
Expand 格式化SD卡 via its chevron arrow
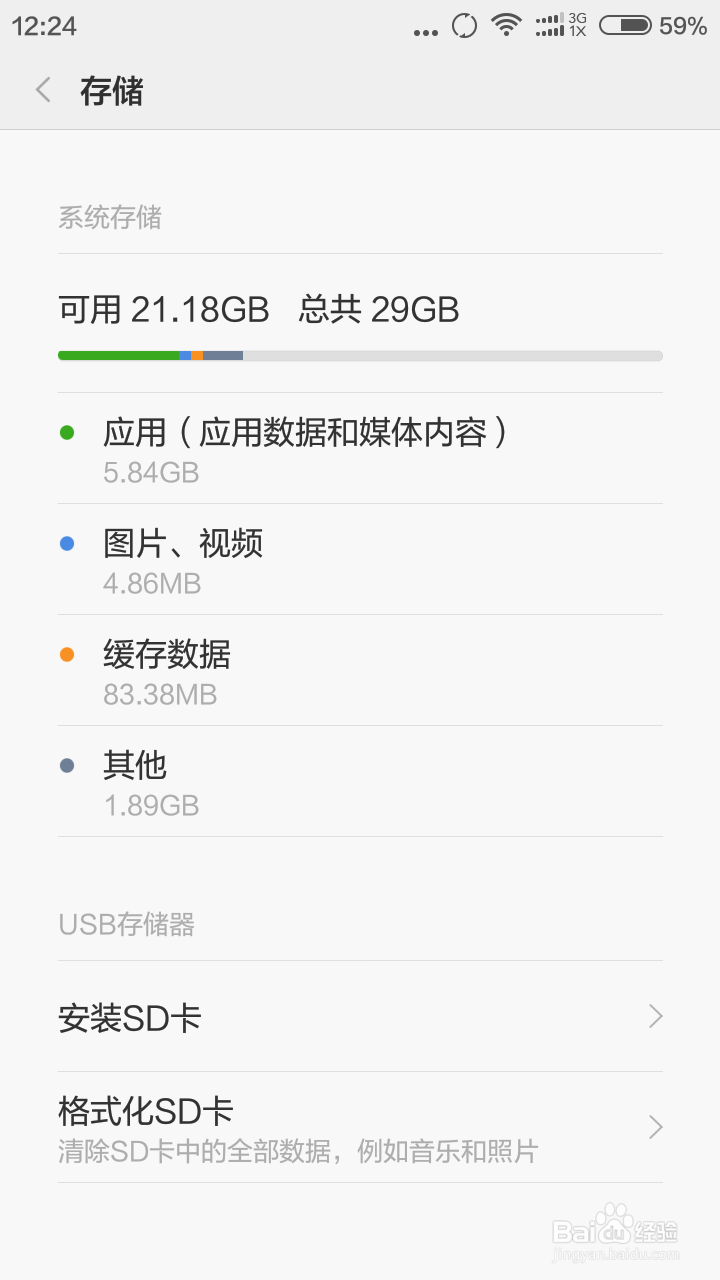(x=655, y=1127)
